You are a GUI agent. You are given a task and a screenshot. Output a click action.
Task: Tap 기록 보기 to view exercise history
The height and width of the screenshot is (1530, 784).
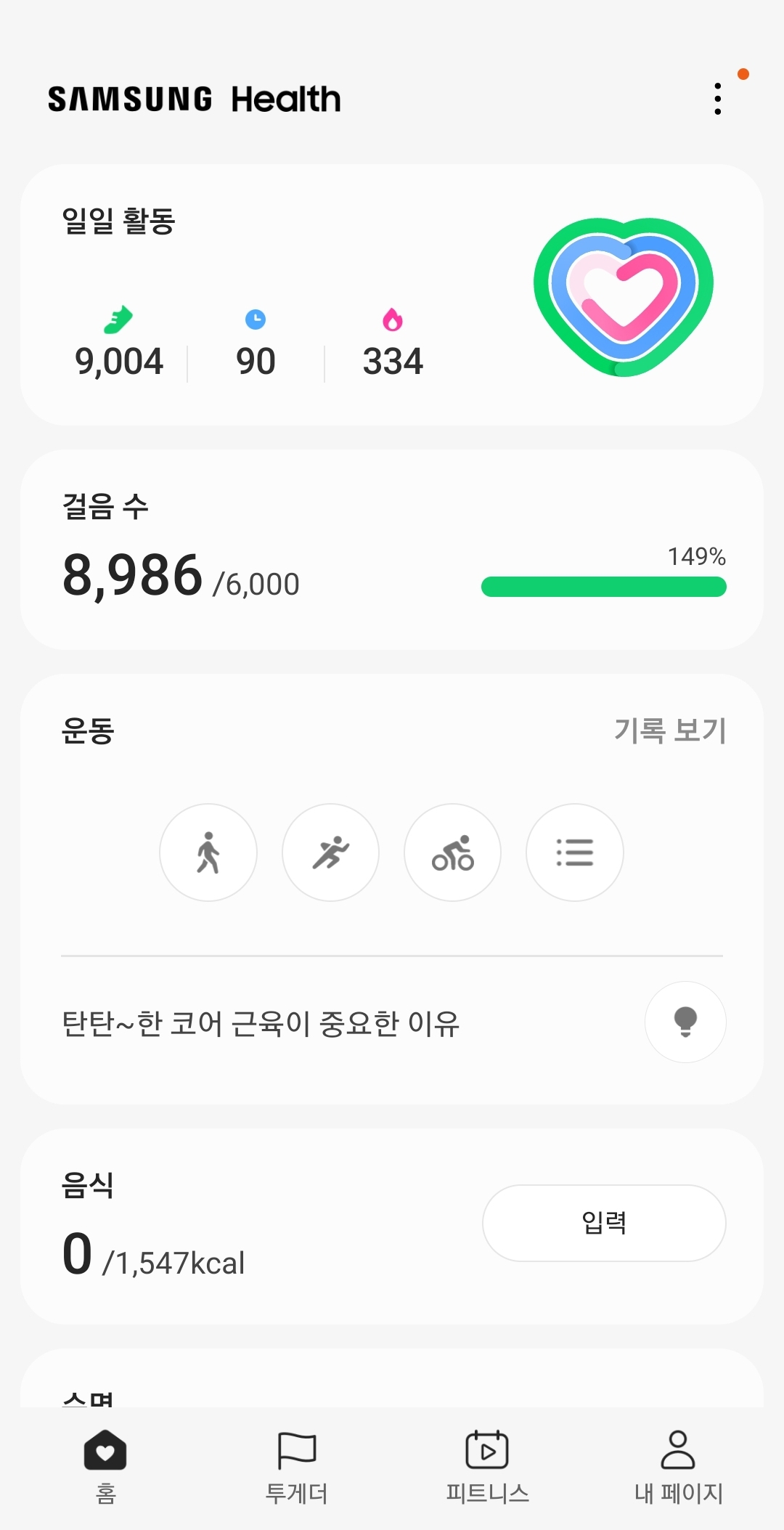tap(669, 731)
